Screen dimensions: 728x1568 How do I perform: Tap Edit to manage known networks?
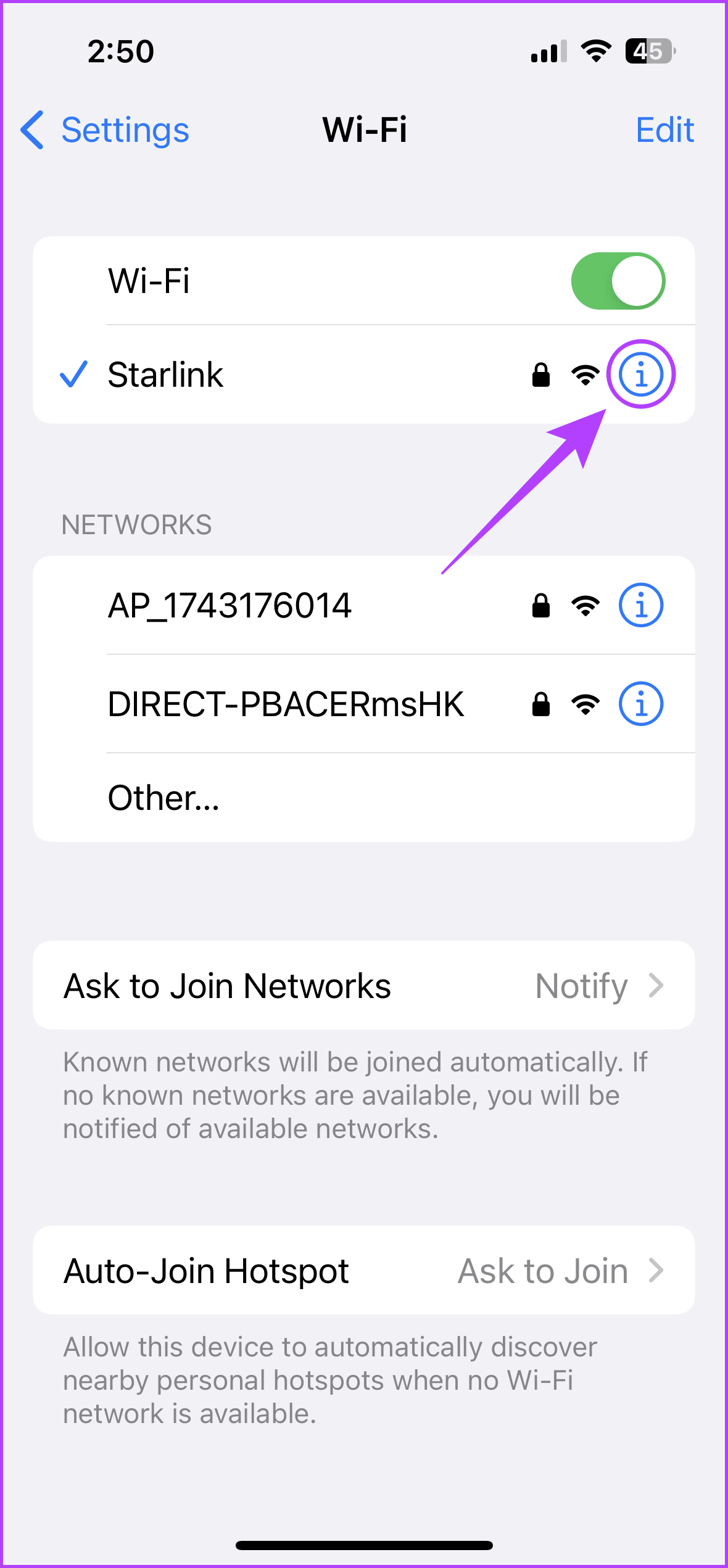[x=664, y=130]
